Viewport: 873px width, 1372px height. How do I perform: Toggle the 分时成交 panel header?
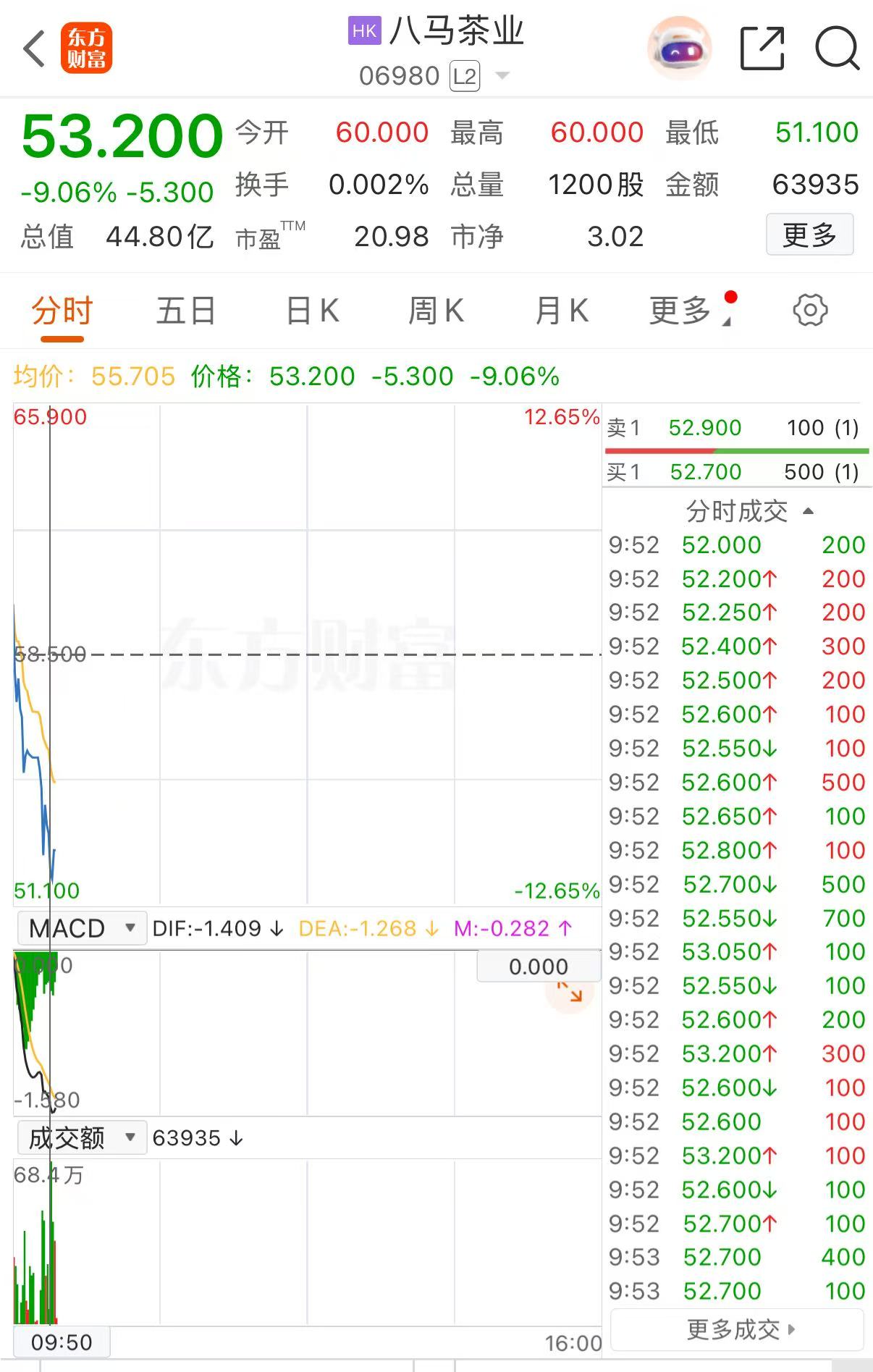coord(749,511)
